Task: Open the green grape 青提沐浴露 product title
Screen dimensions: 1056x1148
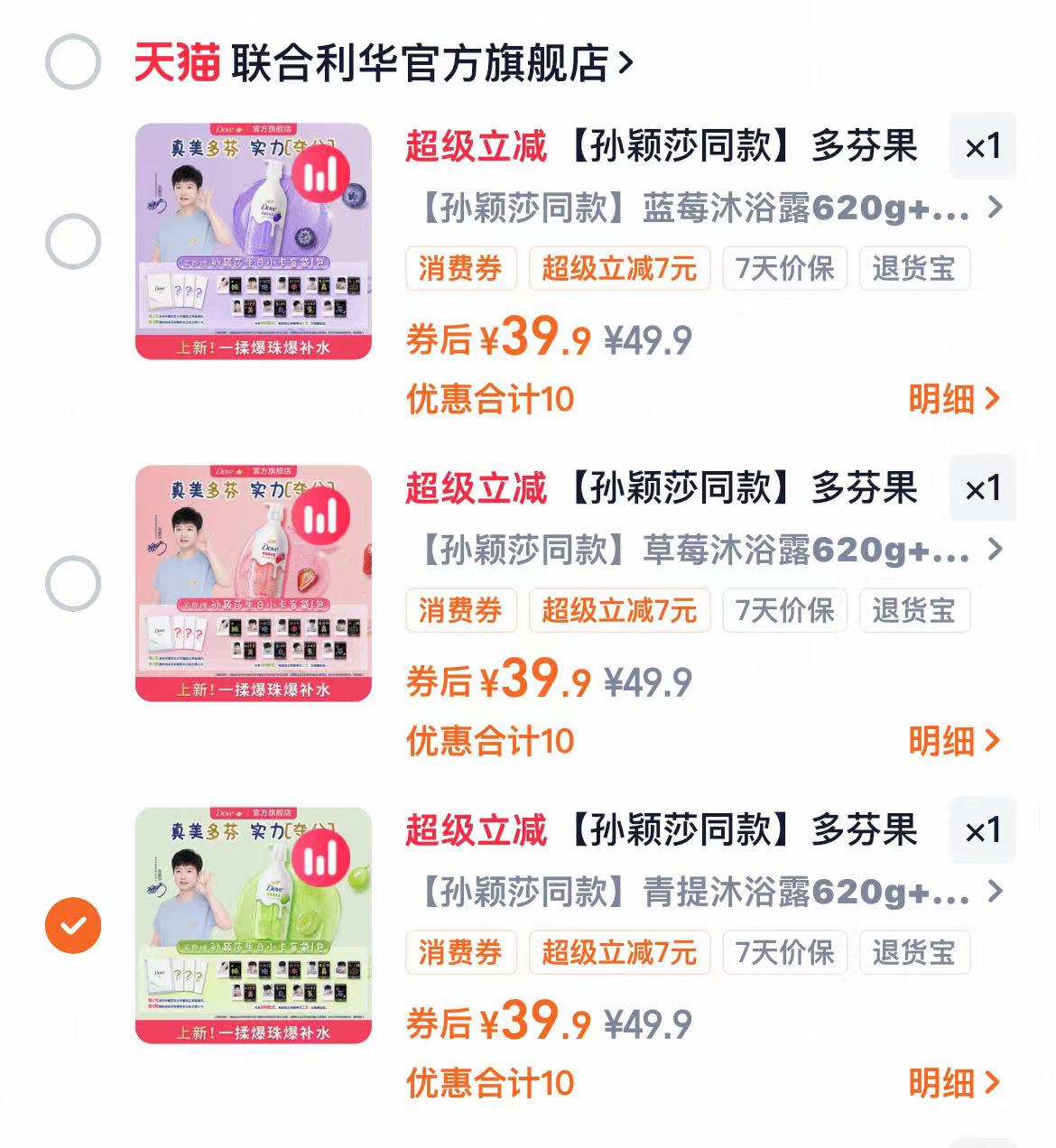Action: 695,893
